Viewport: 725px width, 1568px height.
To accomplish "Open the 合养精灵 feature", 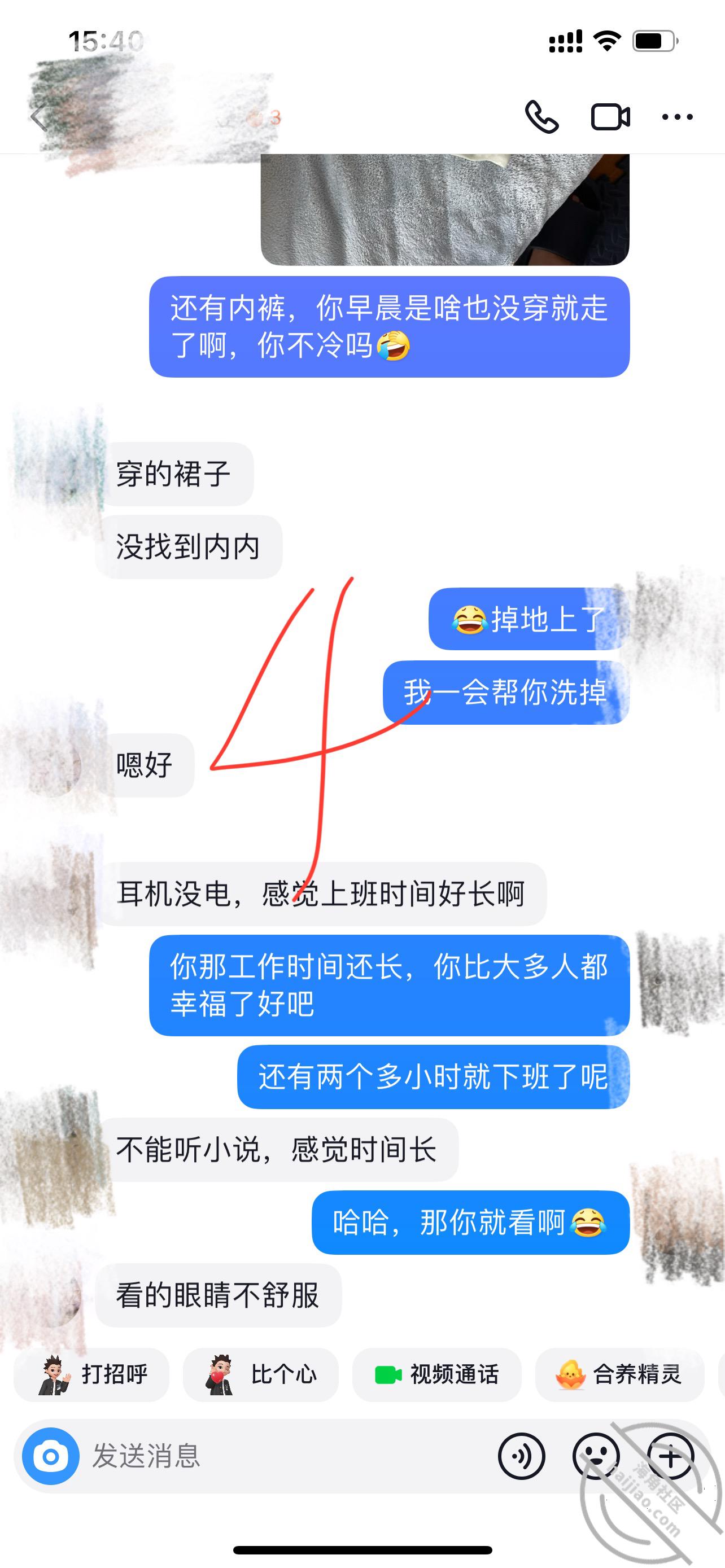I will [x=619, y=1374].
